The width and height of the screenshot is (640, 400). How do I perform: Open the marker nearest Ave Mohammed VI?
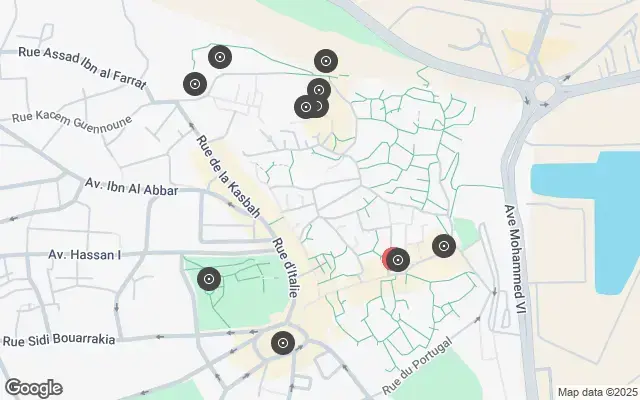pos(444,245)
